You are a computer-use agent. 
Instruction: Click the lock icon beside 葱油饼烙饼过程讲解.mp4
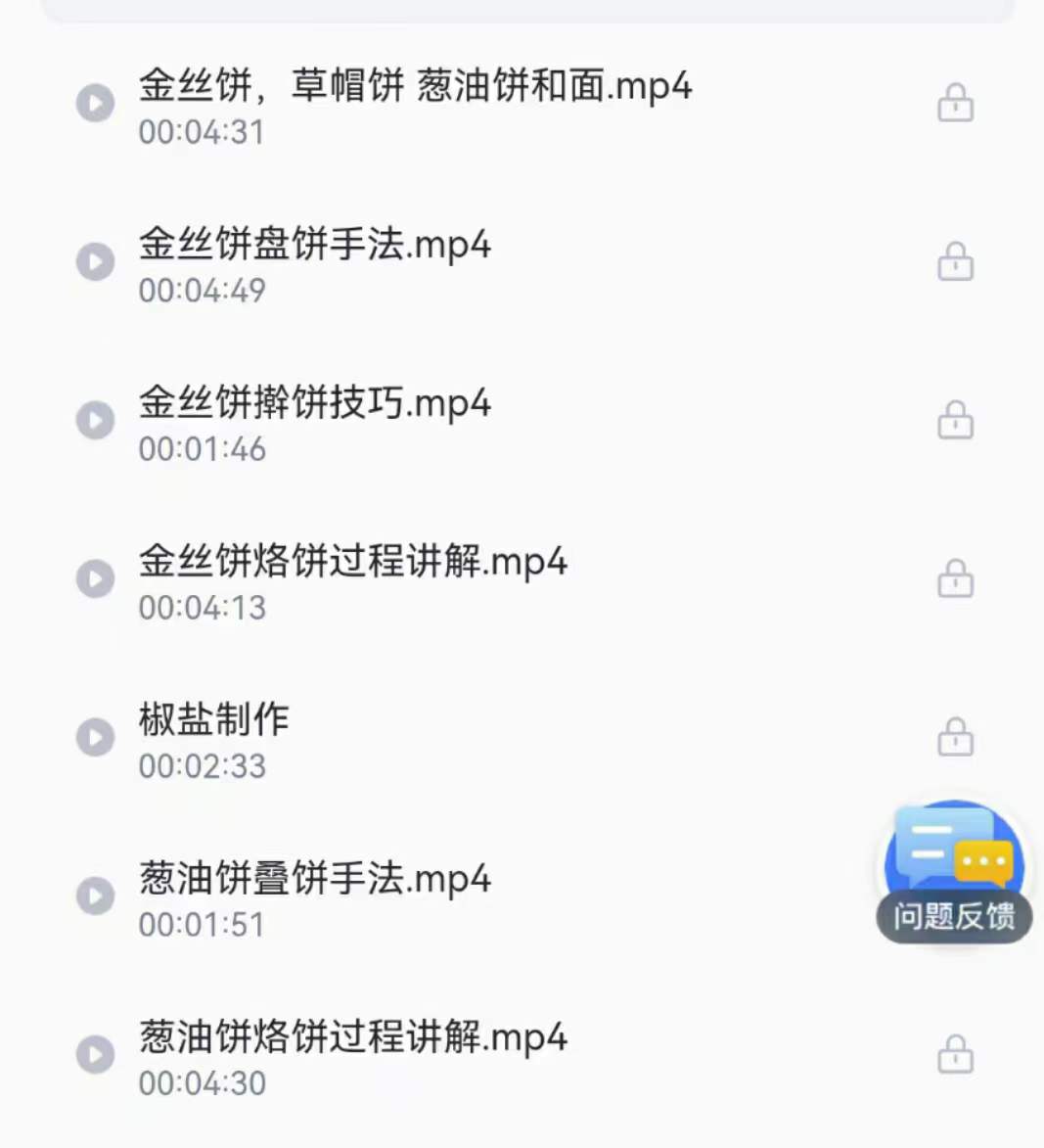[x=957, y=1054]
